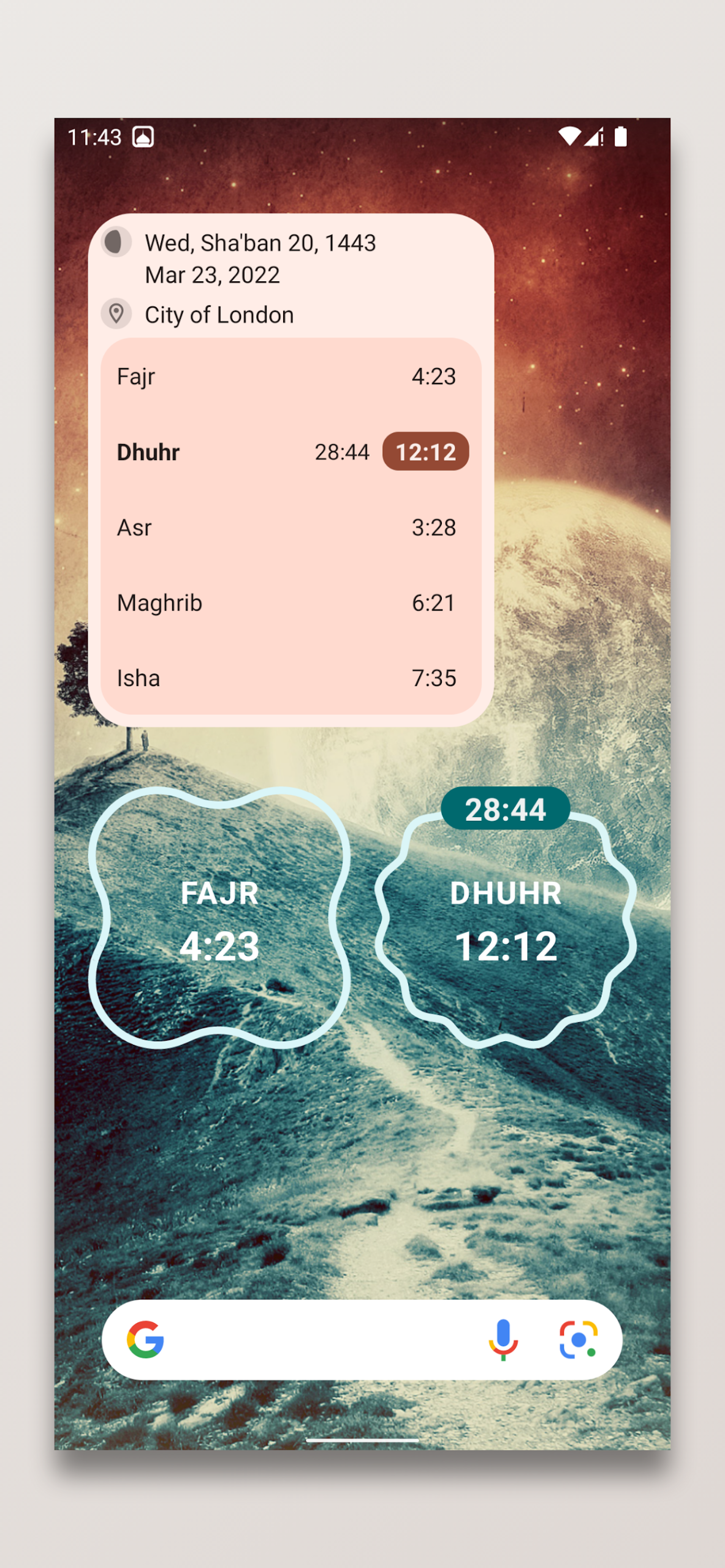Open the Fajr 4:23 widget
725x1568 pixels.
coord(219,918)
